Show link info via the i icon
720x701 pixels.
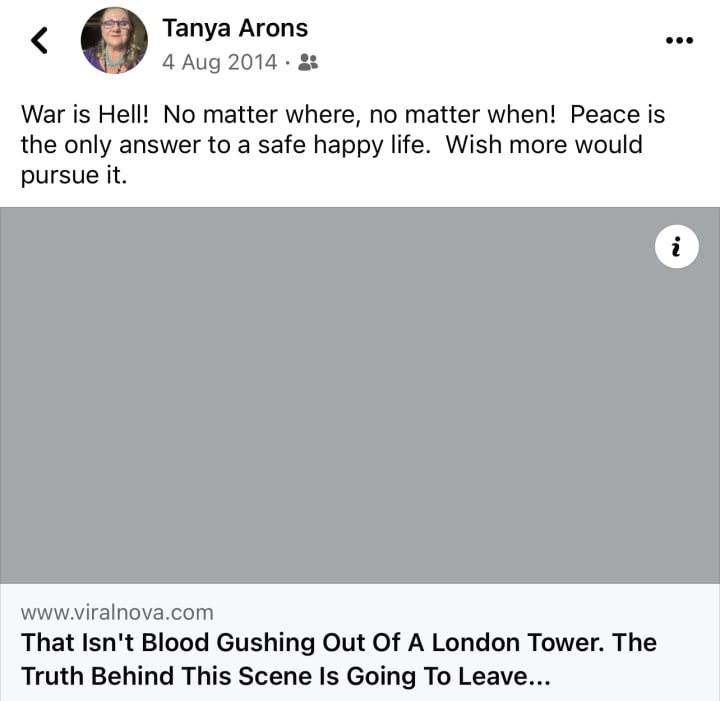coord(676,248)
